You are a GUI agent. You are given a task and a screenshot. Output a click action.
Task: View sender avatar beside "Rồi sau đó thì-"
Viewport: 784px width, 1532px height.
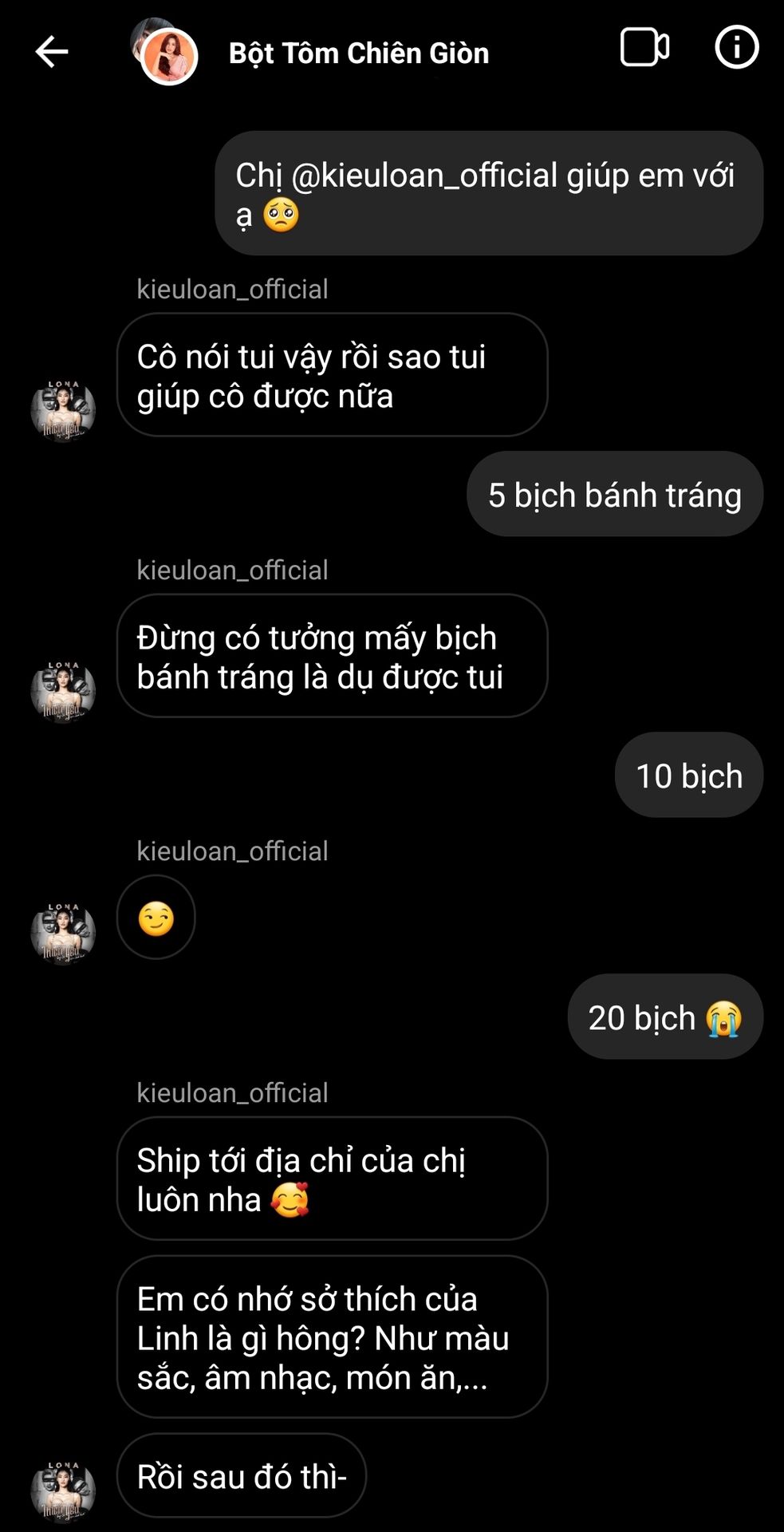click(63, 1490)
